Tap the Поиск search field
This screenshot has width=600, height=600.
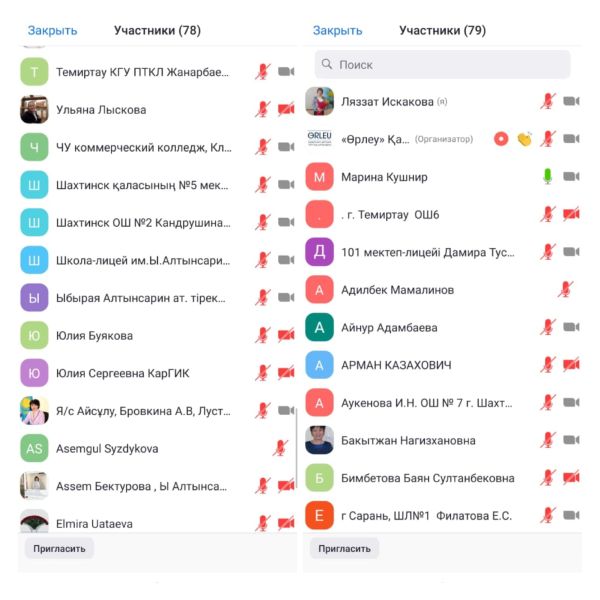442,65
